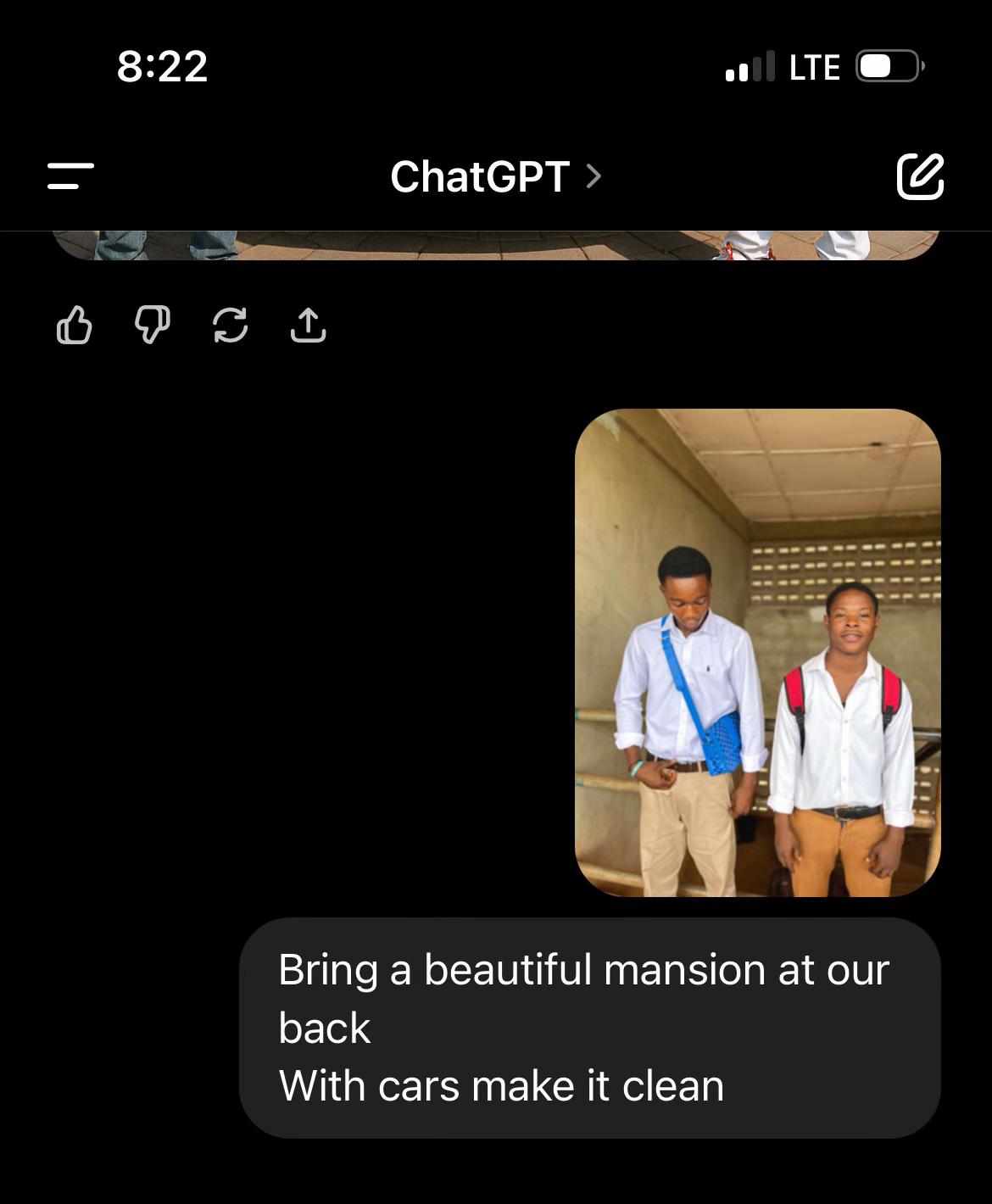
Task: Open the generated image above
Action: pos(496,245)
